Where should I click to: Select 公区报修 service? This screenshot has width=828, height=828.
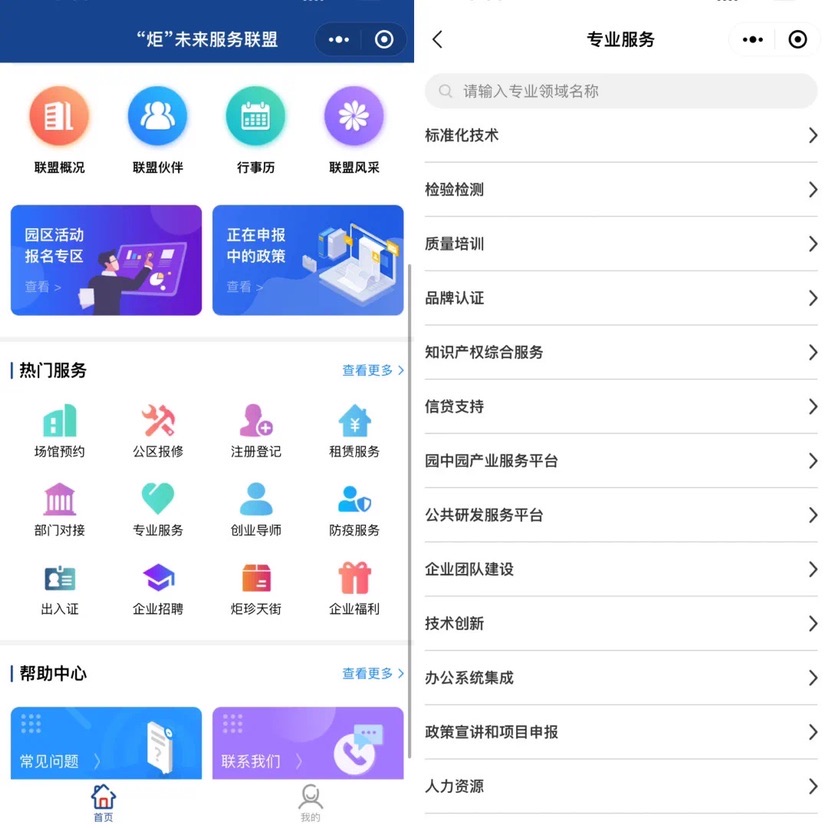(x=157, y=431)
